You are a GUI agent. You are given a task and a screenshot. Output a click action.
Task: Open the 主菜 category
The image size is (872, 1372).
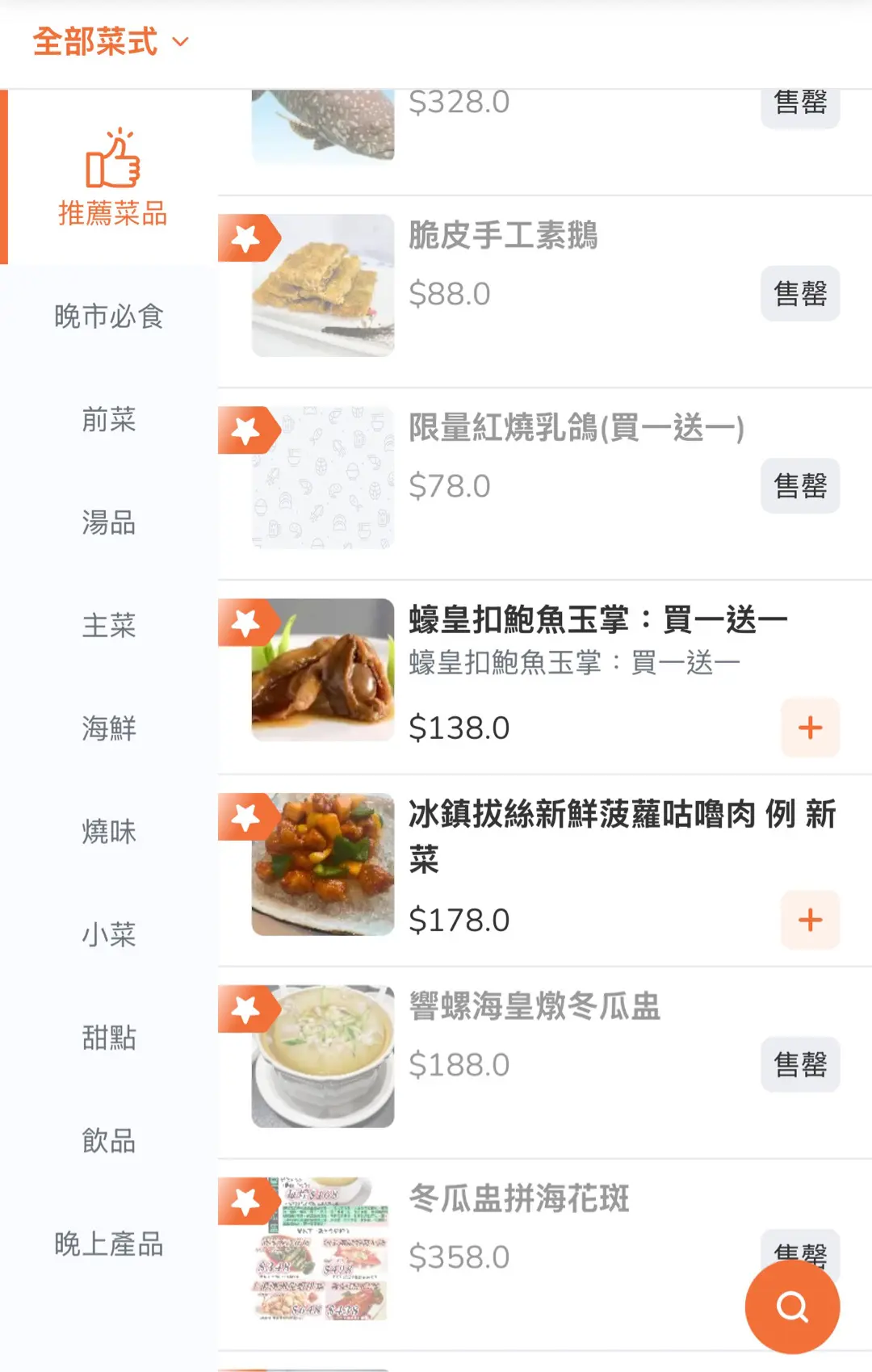[x=109, y=626]
